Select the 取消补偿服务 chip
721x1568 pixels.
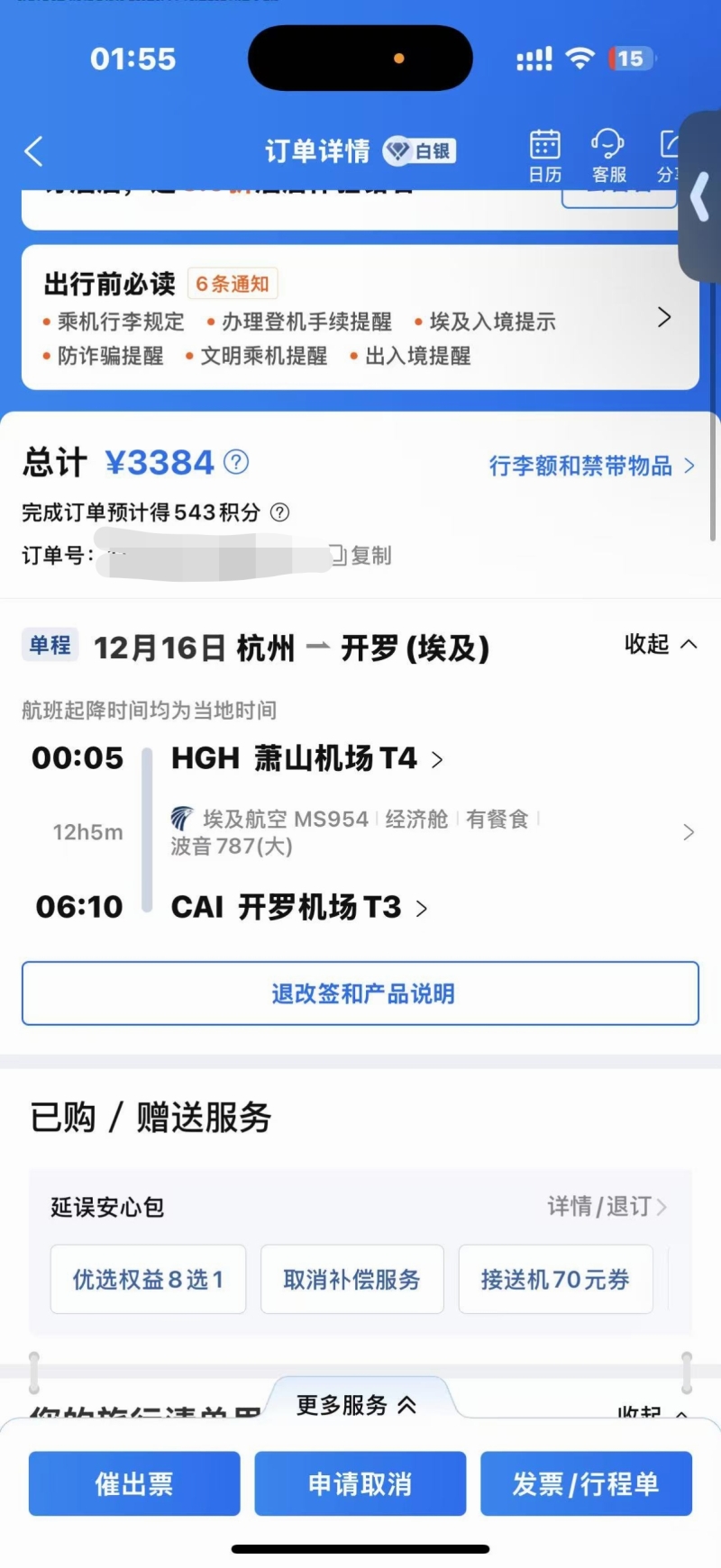[351, 1279]
